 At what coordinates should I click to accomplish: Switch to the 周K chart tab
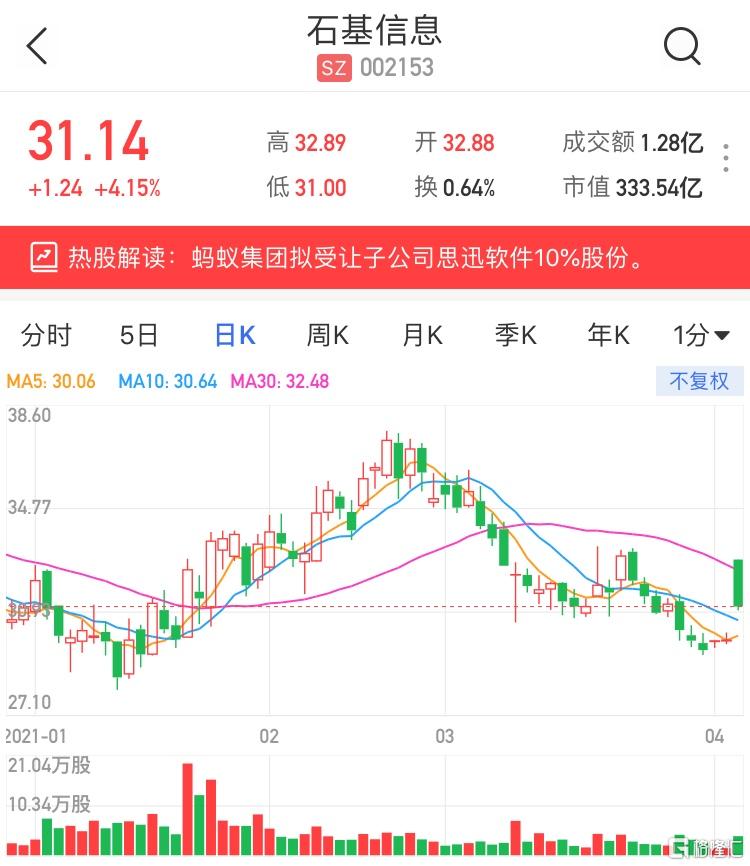(x=327, y=336)
